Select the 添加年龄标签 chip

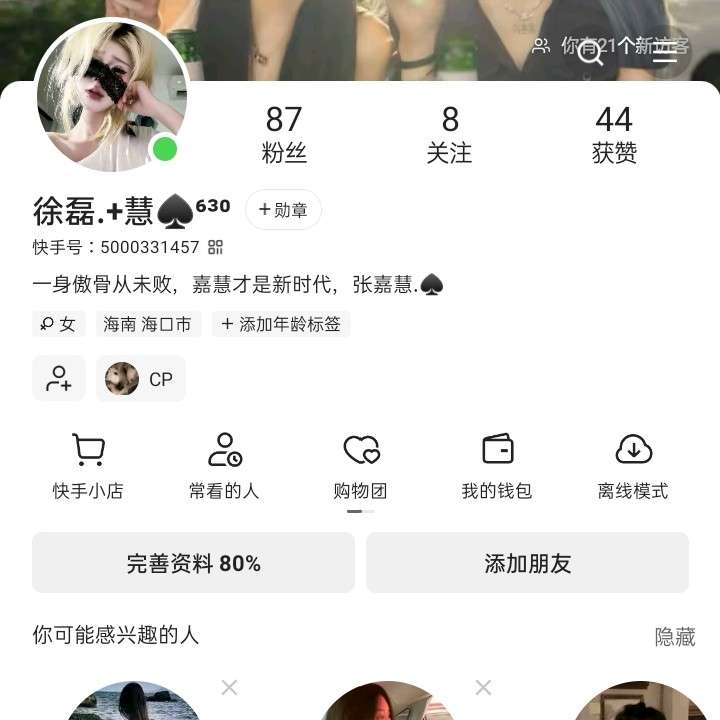click(281, 324)
